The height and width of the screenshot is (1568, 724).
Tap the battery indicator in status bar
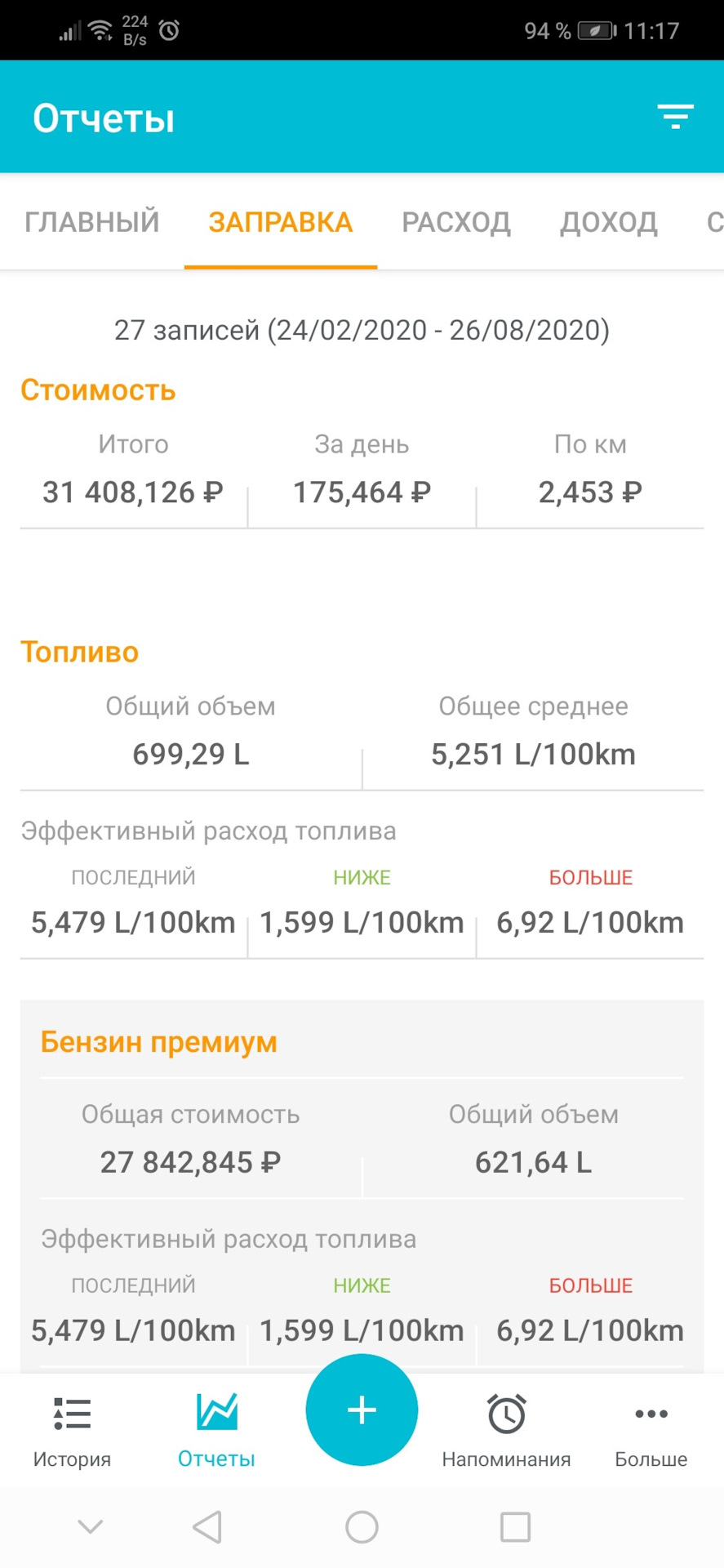[x=593, y=29]
